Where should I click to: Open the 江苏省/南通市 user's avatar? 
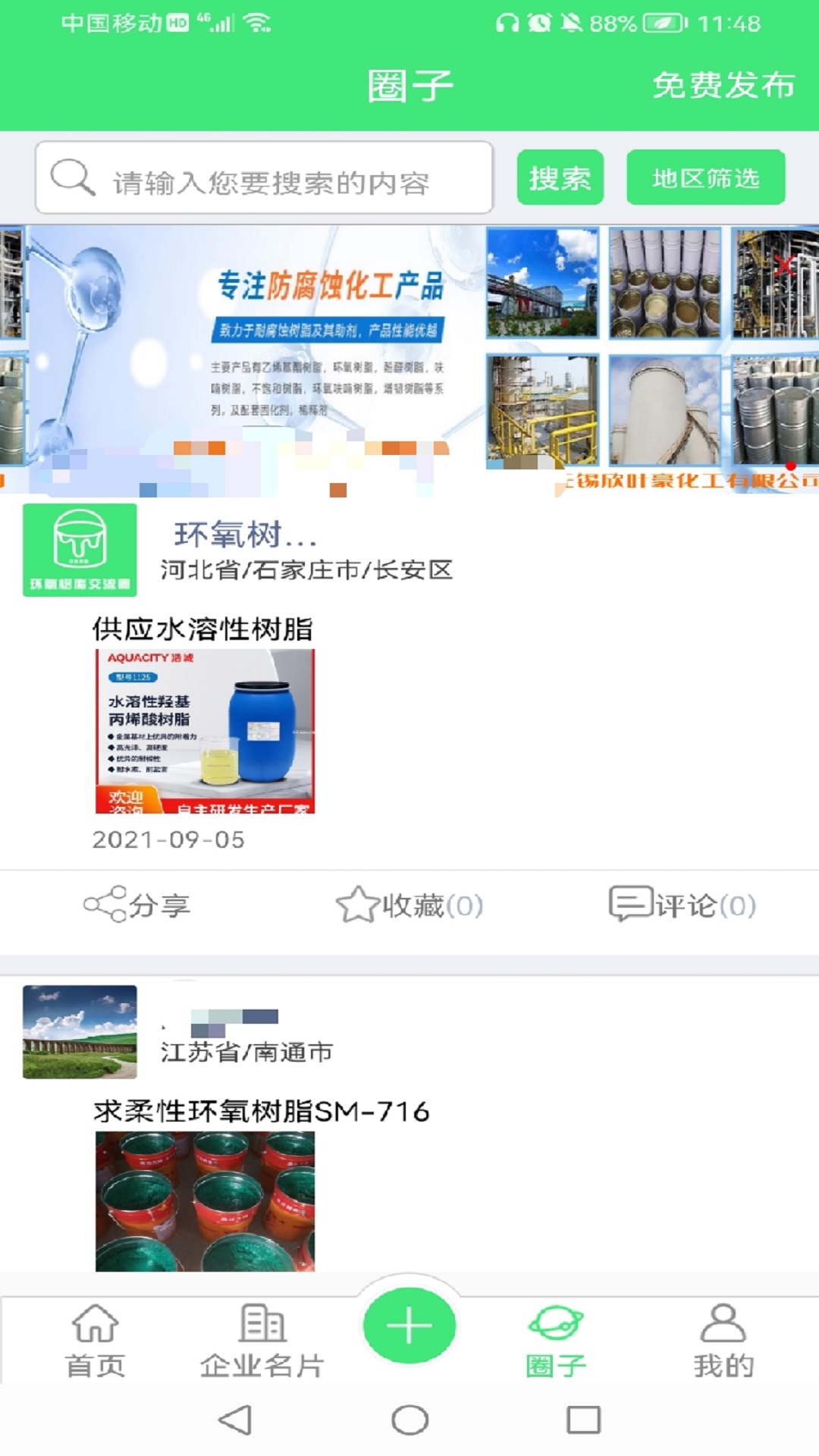[80, 1031]
